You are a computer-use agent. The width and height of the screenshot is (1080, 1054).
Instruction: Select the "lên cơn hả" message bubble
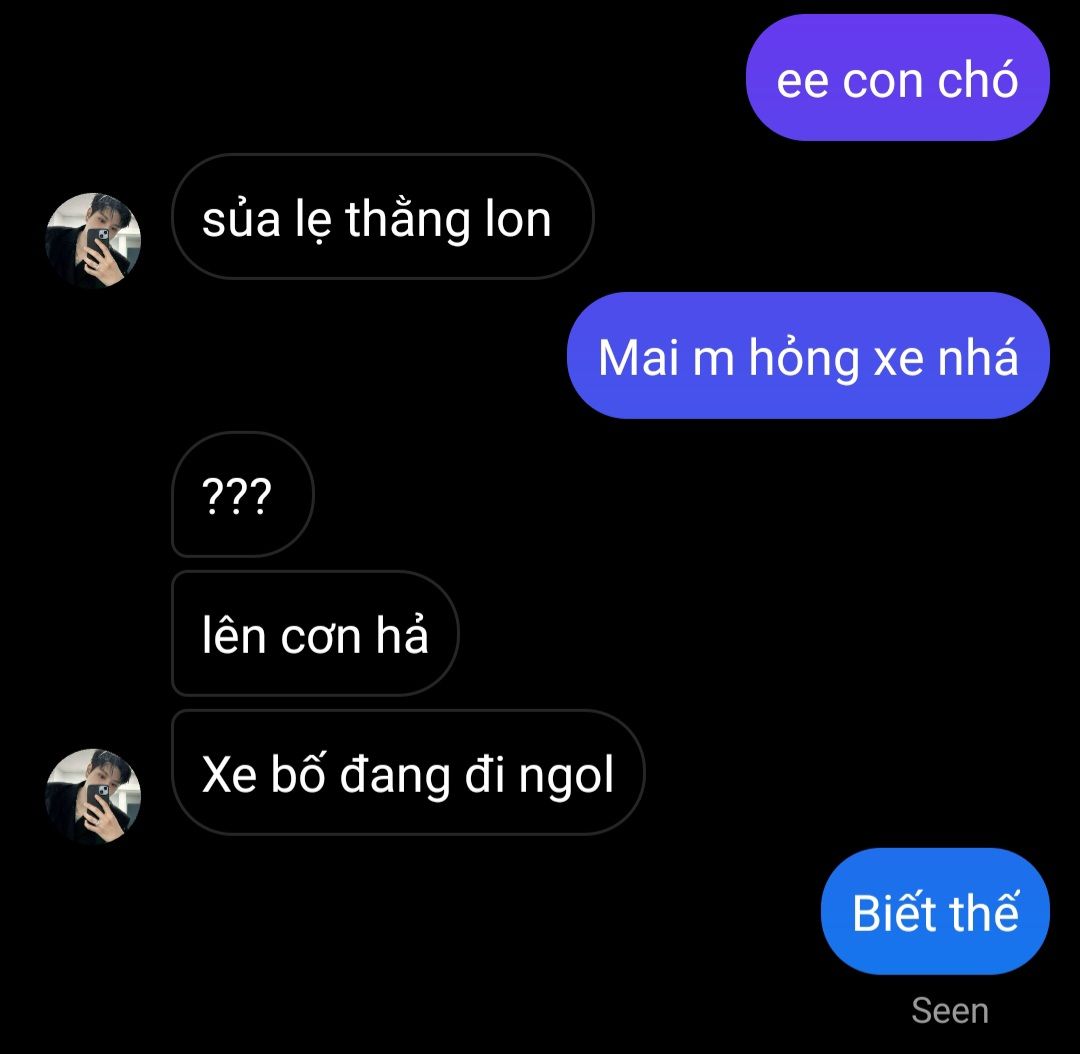pyautogui.click(x=315, y=634)
